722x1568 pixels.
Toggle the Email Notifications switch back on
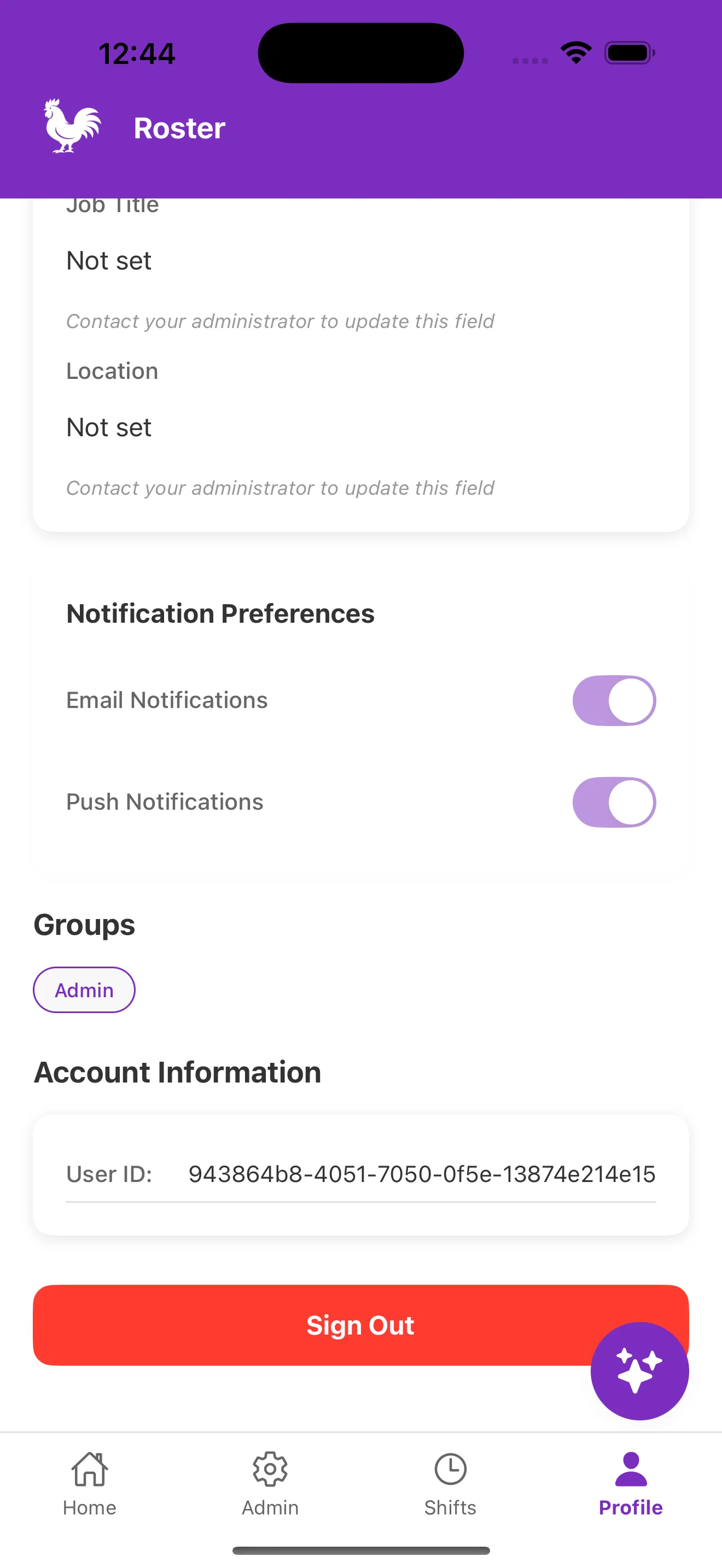tap(614, 700)
